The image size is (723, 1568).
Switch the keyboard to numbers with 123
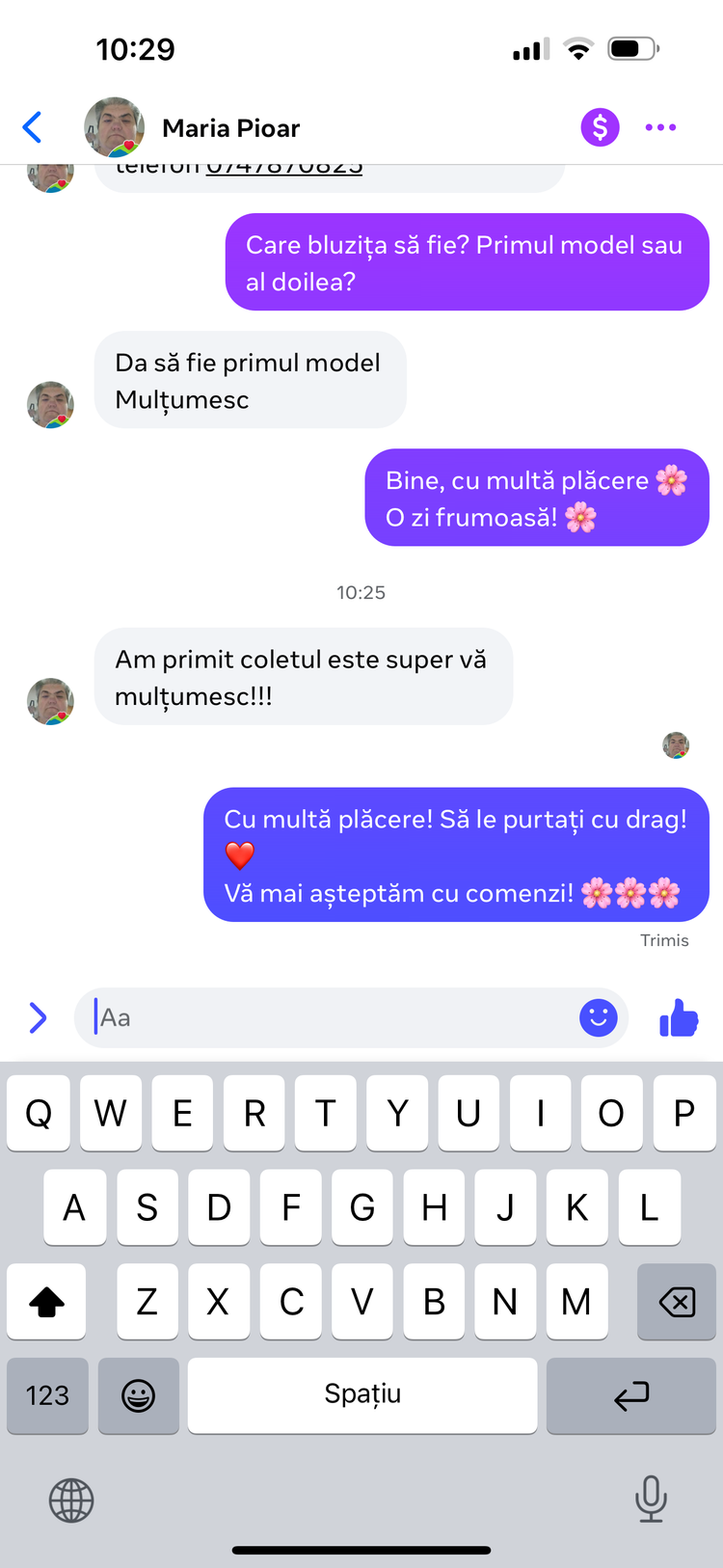pos(47,1395)
